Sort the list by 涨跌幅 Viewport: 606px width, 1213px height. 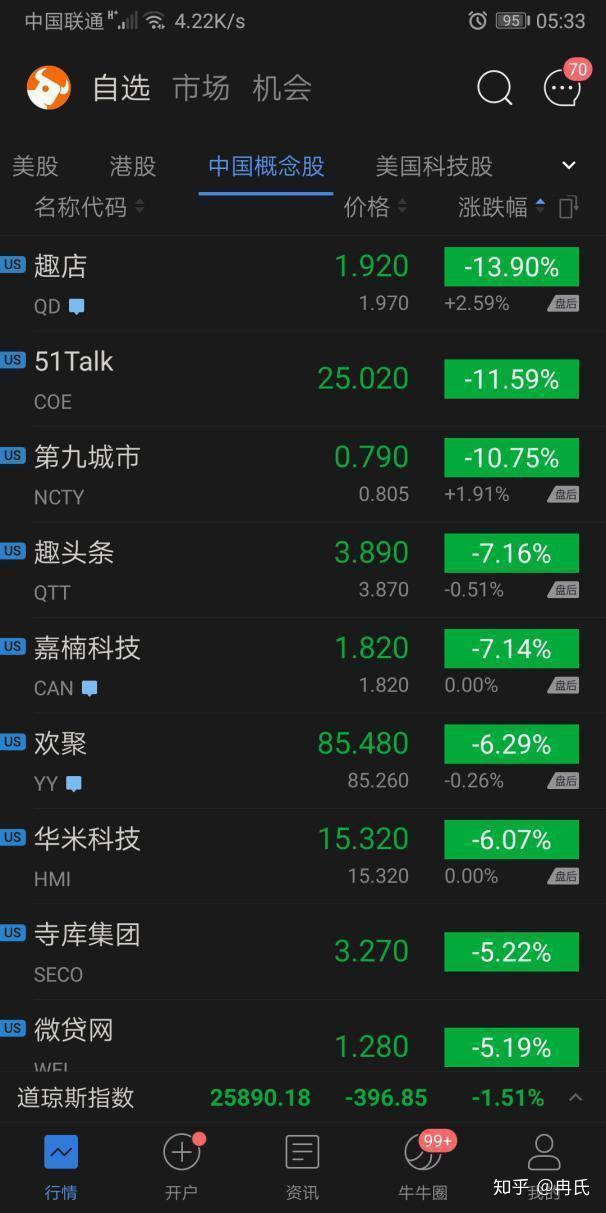coord(501,207)
